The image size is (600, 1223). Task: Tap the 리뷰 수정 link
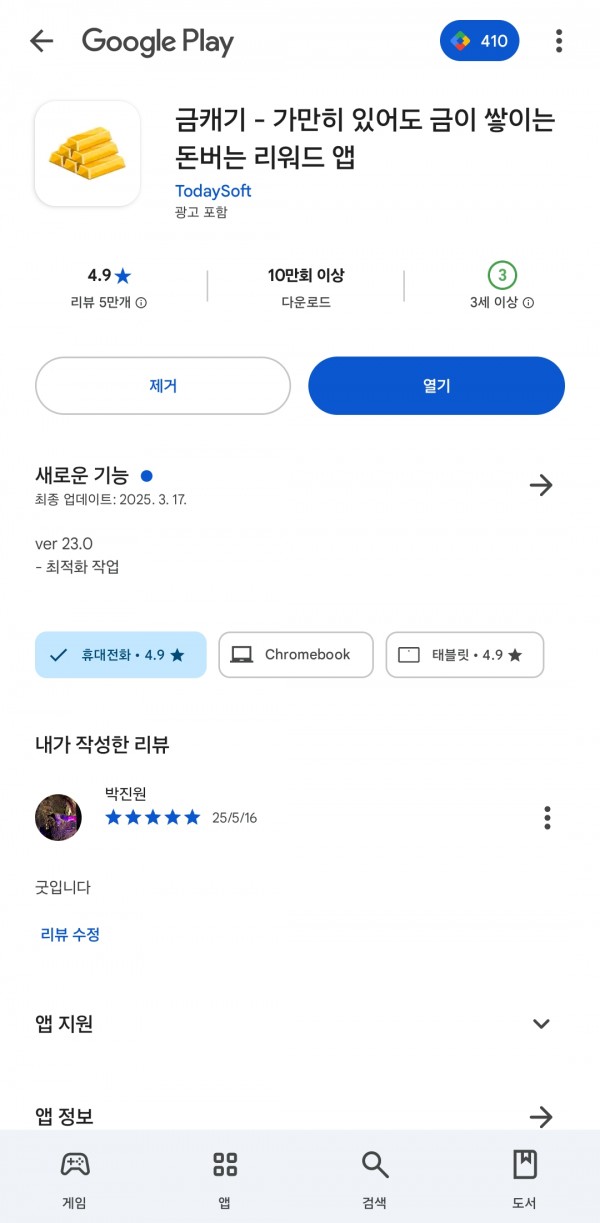(x=70, y=935)
